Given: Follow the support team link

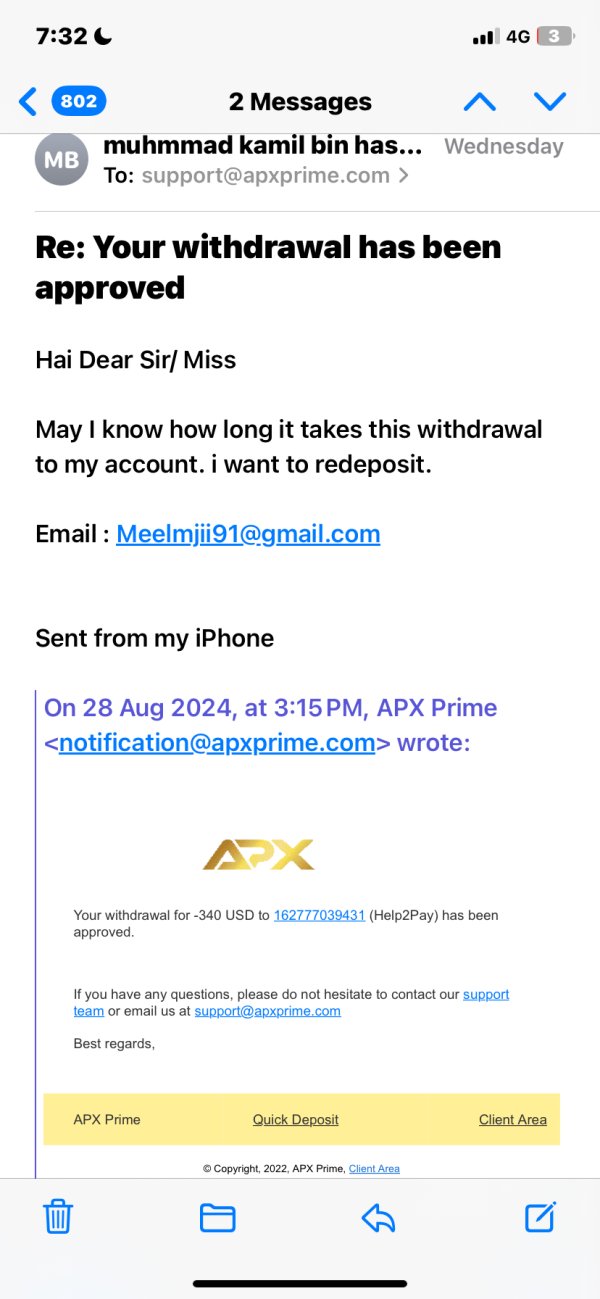Looking at the screenshot, I should [291, 1002].
